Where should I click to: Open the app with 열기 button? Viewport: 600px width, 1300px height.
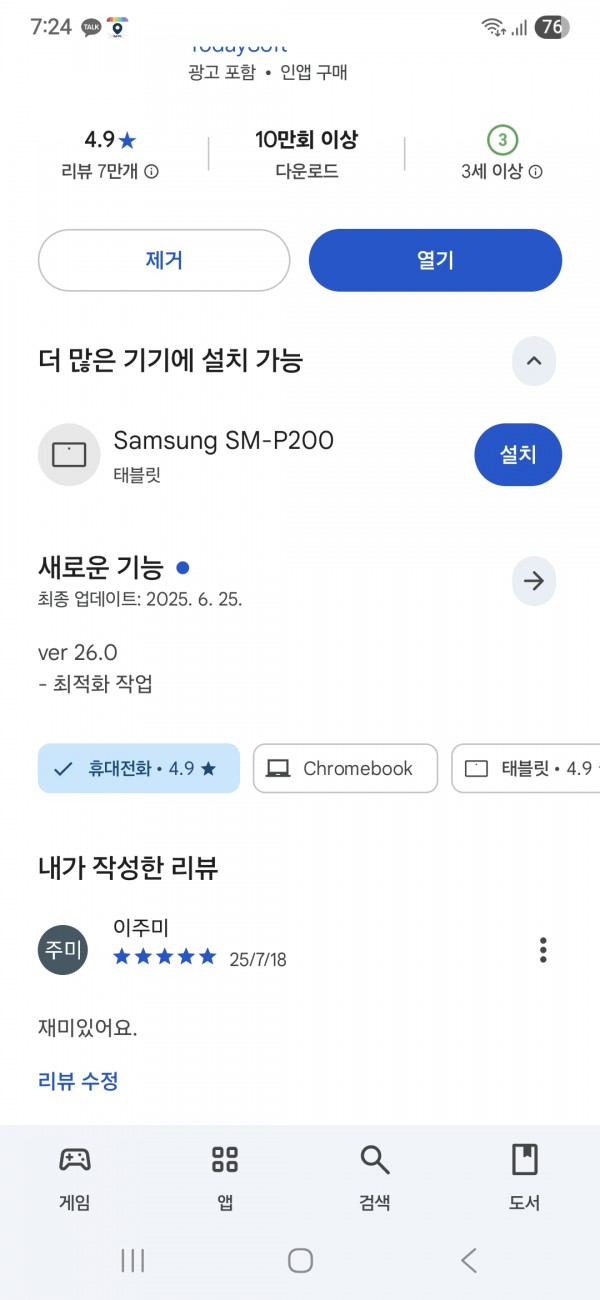coord(435,260)
